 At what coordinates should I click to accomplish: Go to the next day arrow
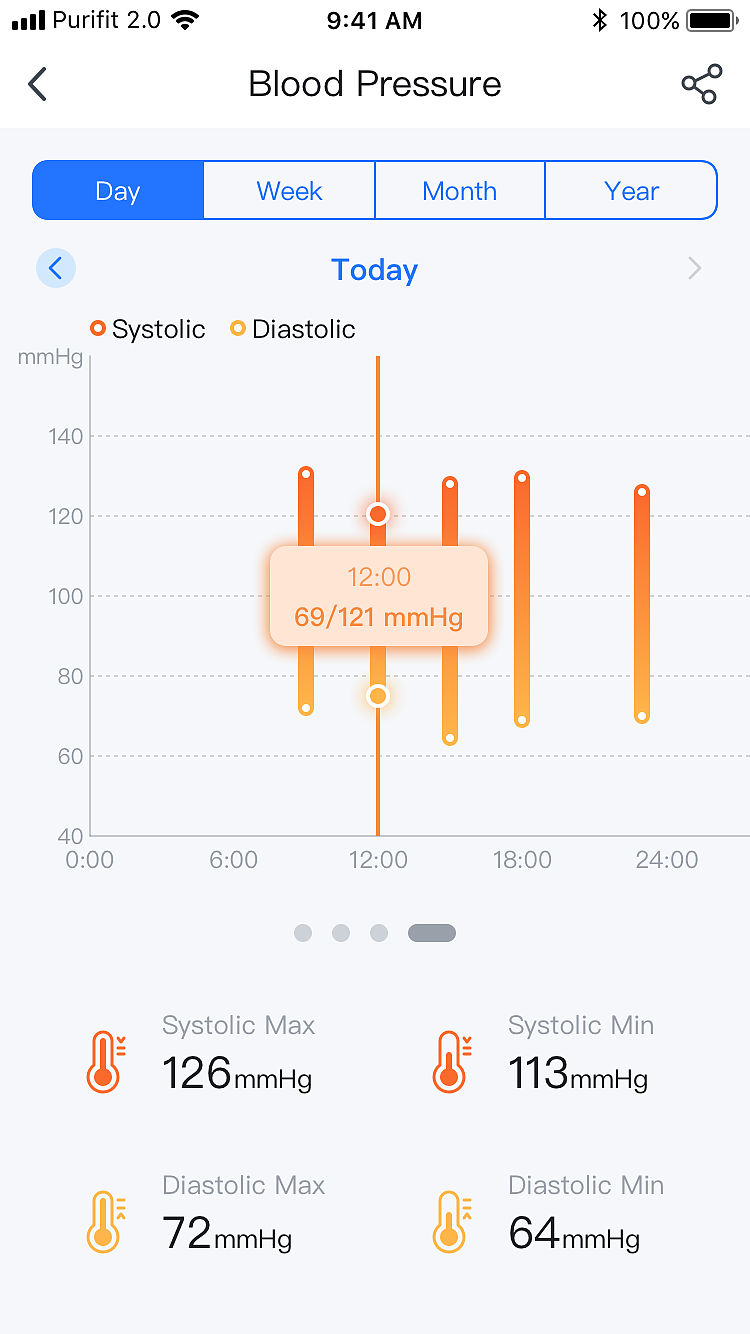click(x=695, y=268)
